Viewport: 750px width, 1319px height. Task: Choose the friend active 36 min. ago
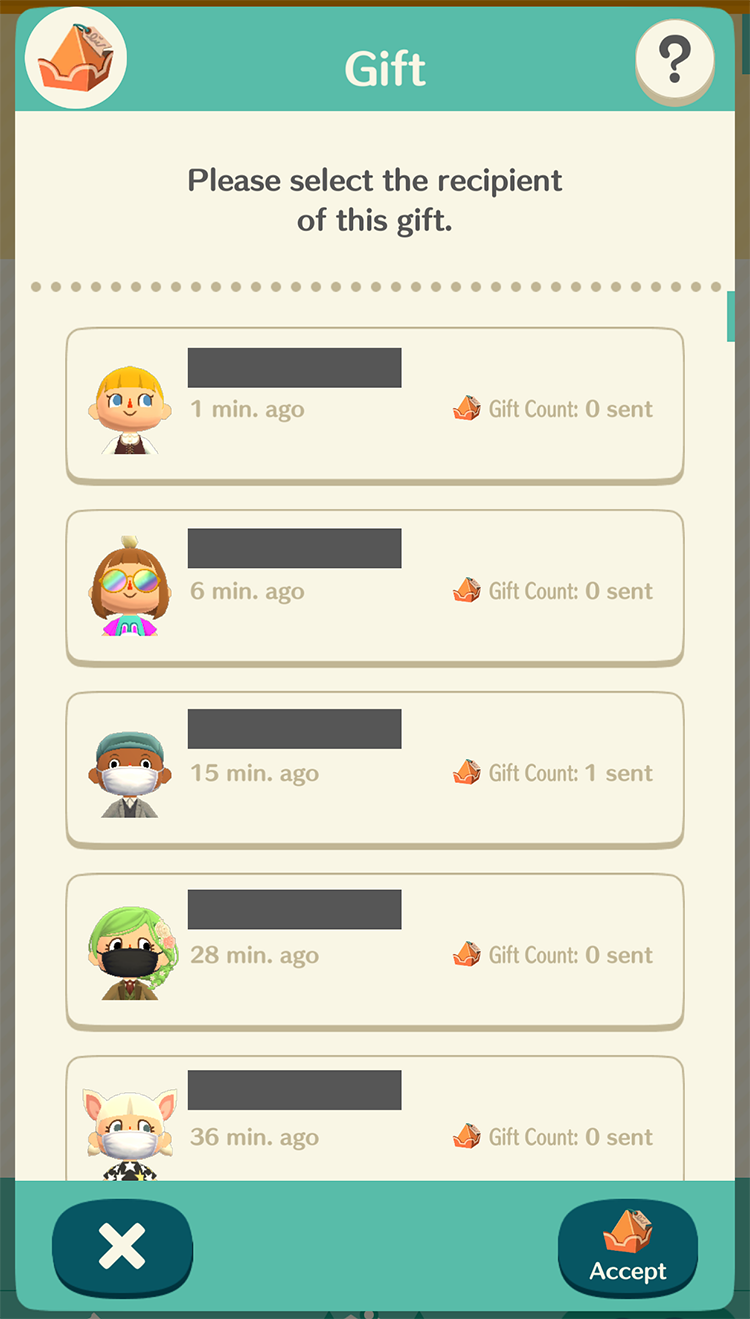point(375,1118)
